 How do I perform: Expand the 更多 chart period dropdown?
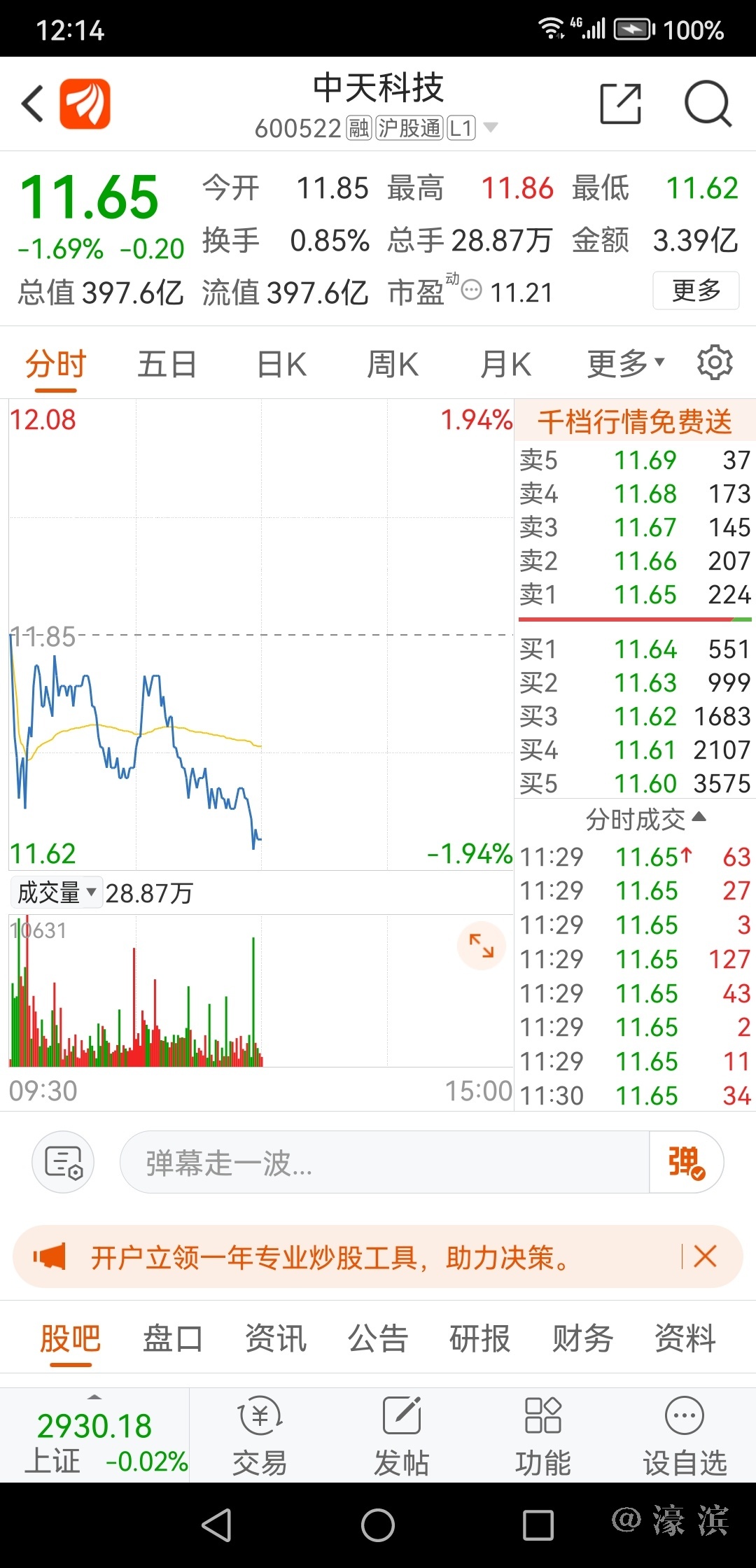pos(624,363)
